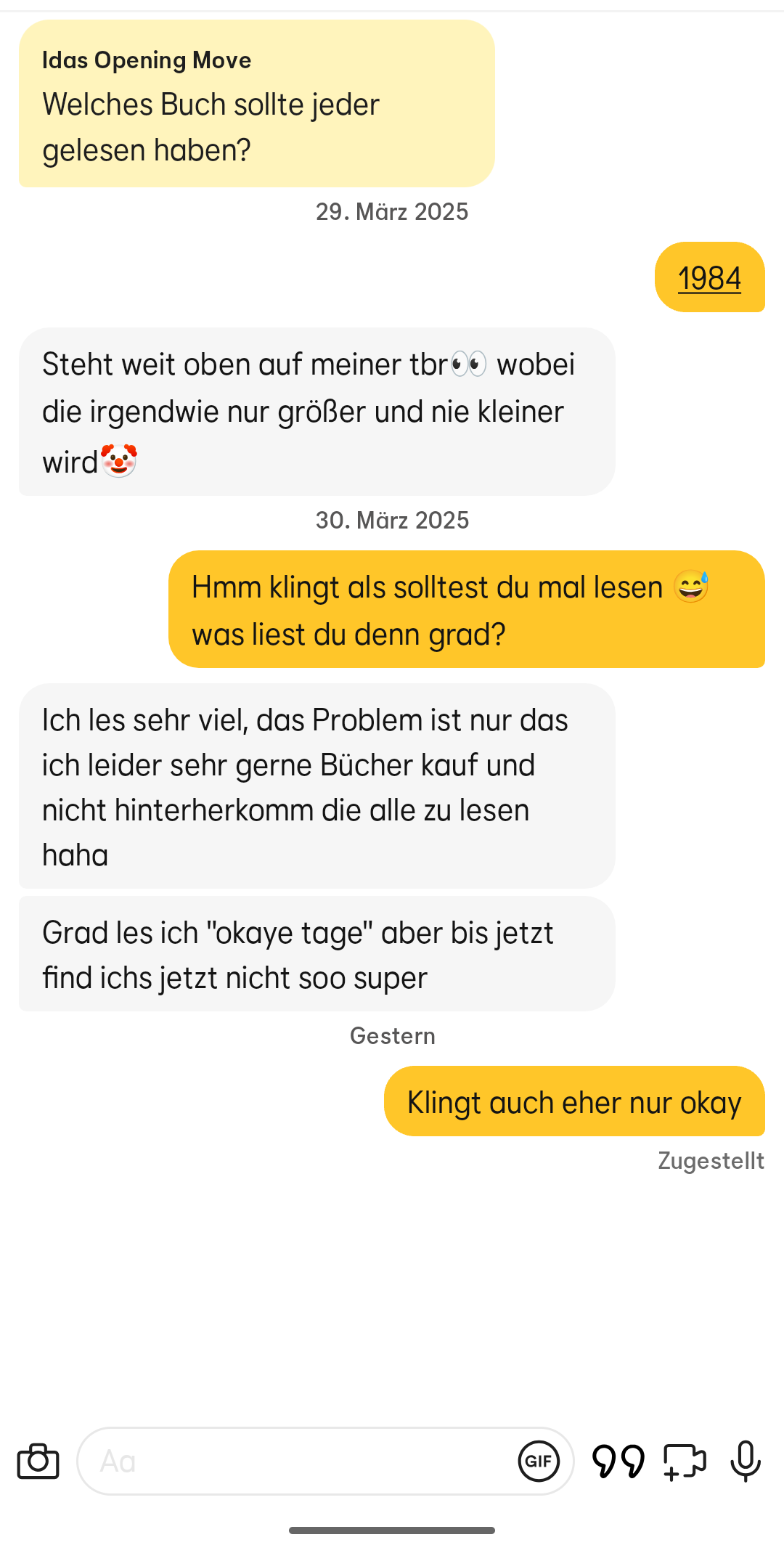Record a voice message with the microphone
Screen dimensions: 784x1553
(746, 1461)
